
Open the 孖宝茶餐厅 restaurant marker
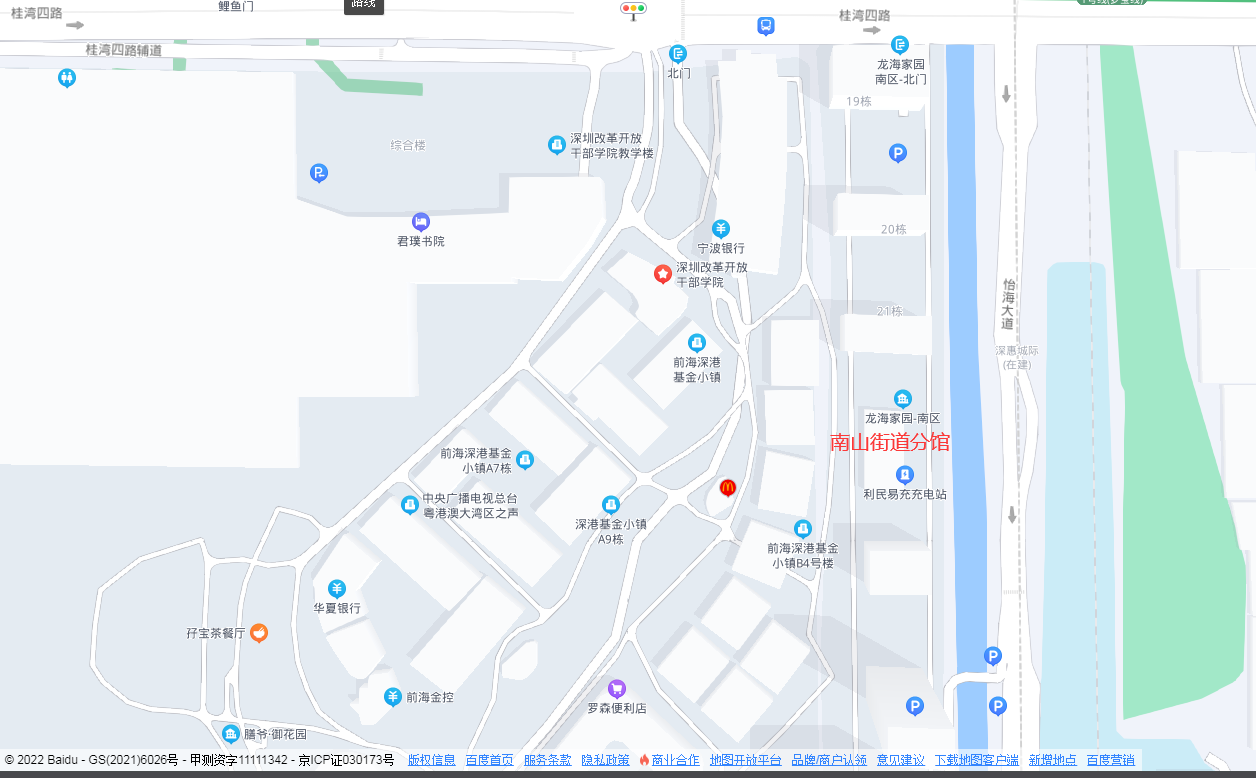259,632
